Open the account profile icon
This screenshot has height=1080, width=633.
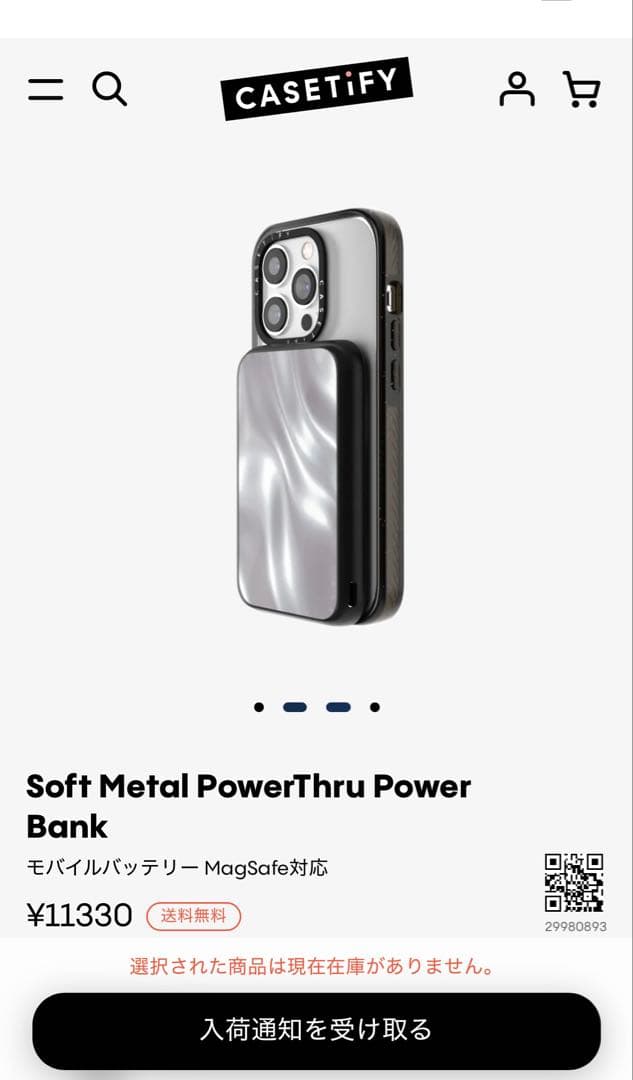[517, 89]
